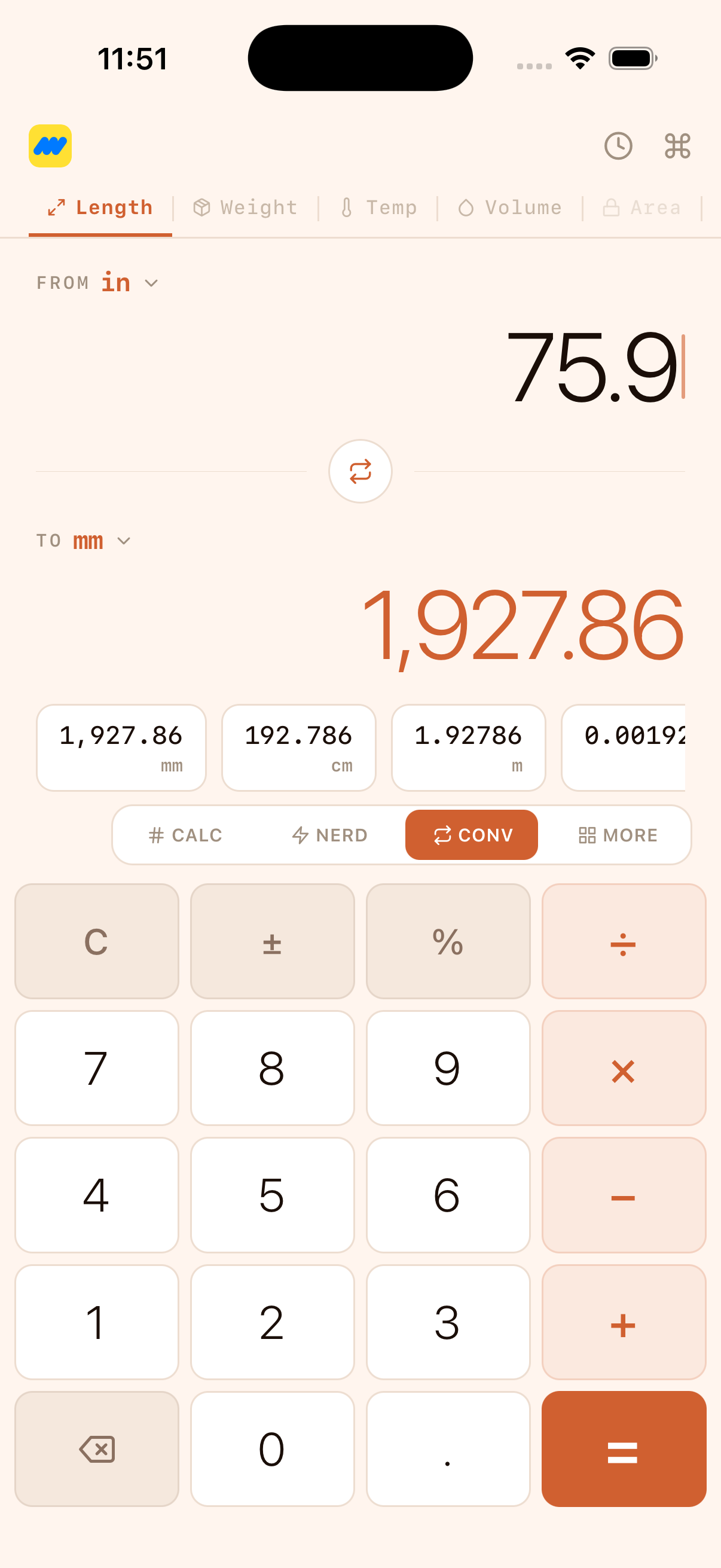Open the calculation history clock icon
721x1568 pixels.
tap(618, 146)
